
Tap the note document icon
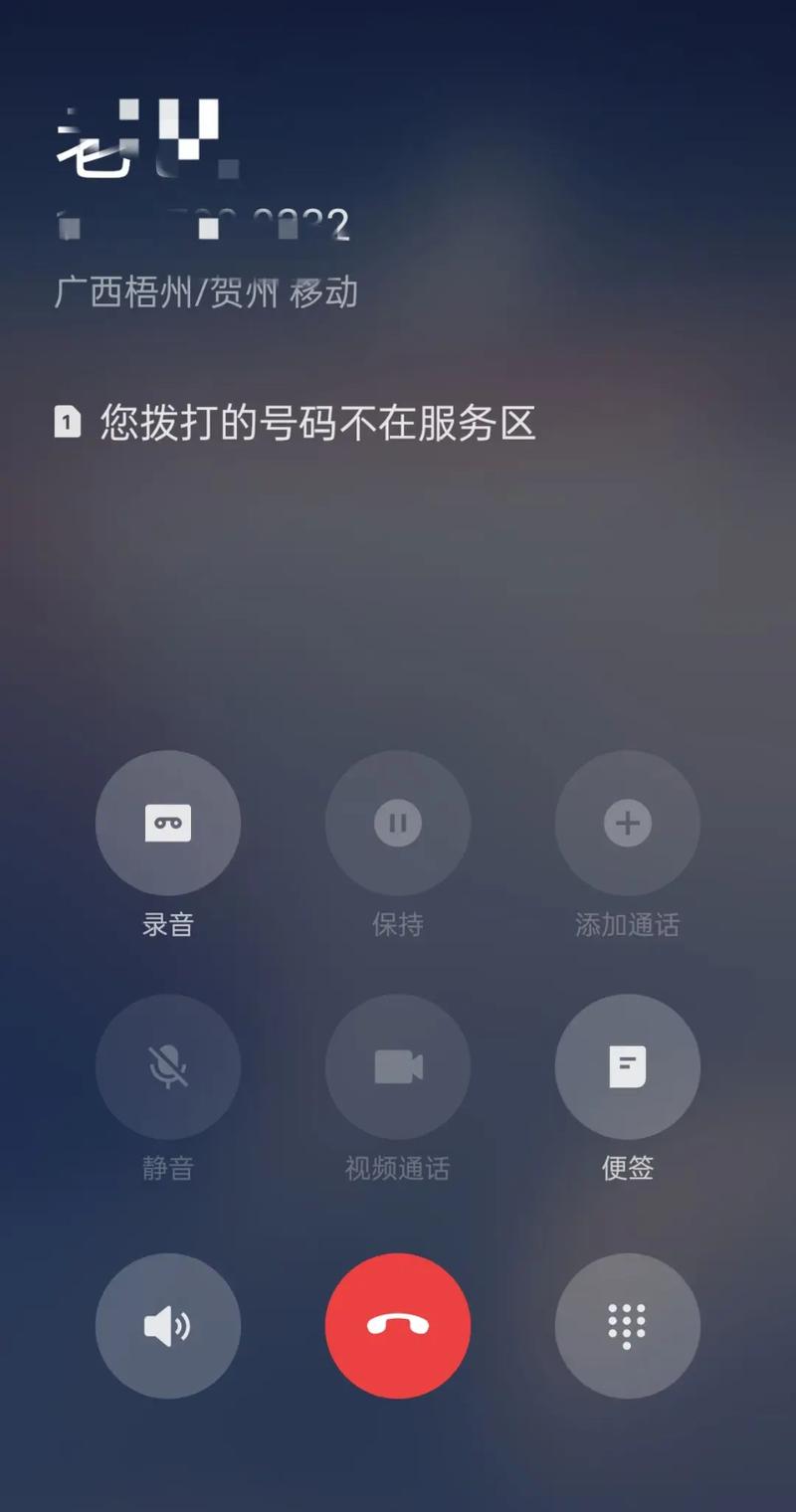[x=627, y=1066]
